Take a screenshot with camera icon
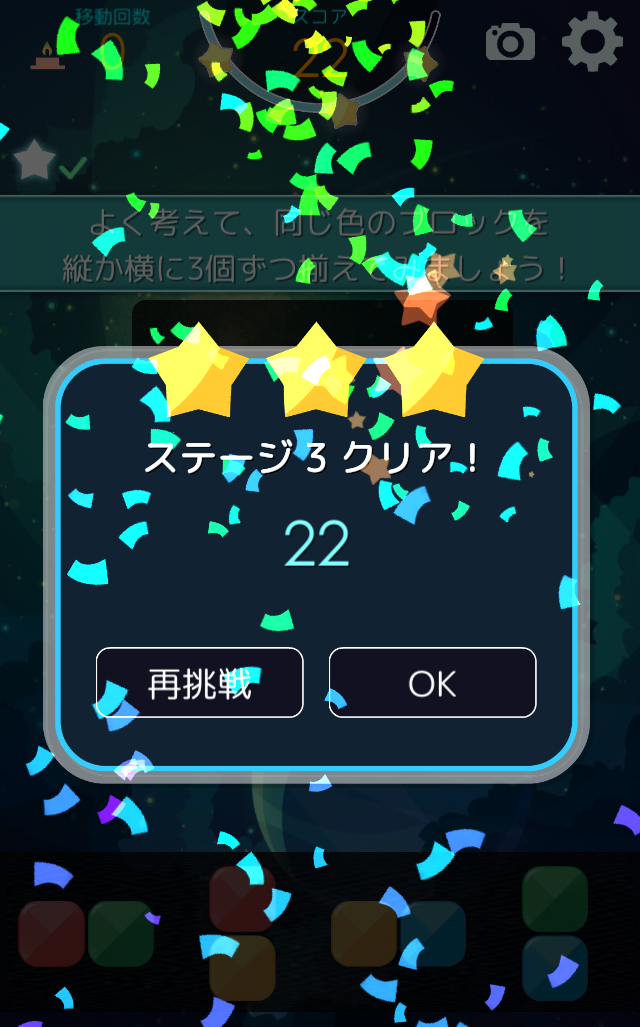This screenshot has height=1027, width=640. pos(510,42)
